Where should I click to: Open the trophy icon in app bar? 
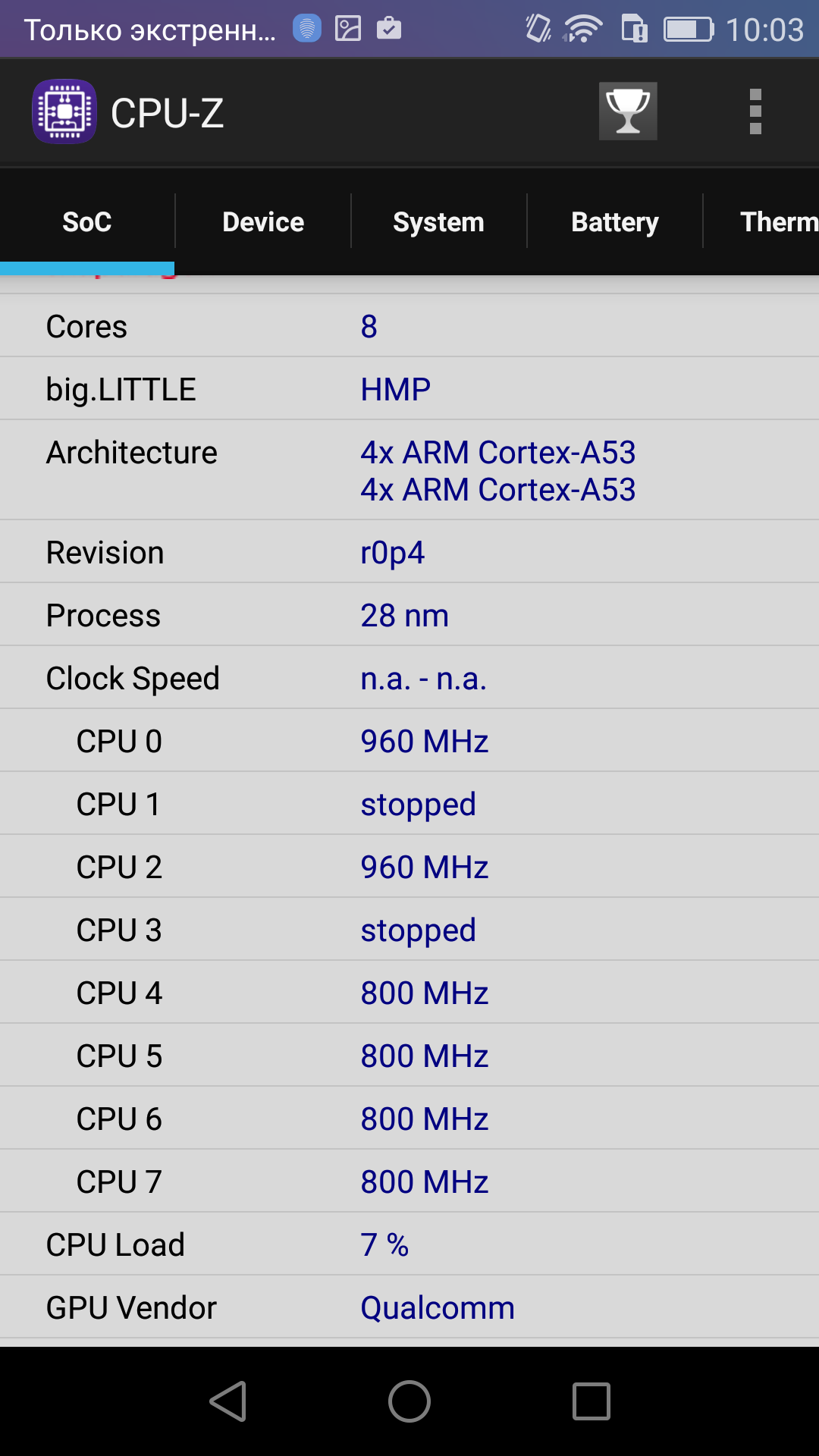tap(628, 111)
